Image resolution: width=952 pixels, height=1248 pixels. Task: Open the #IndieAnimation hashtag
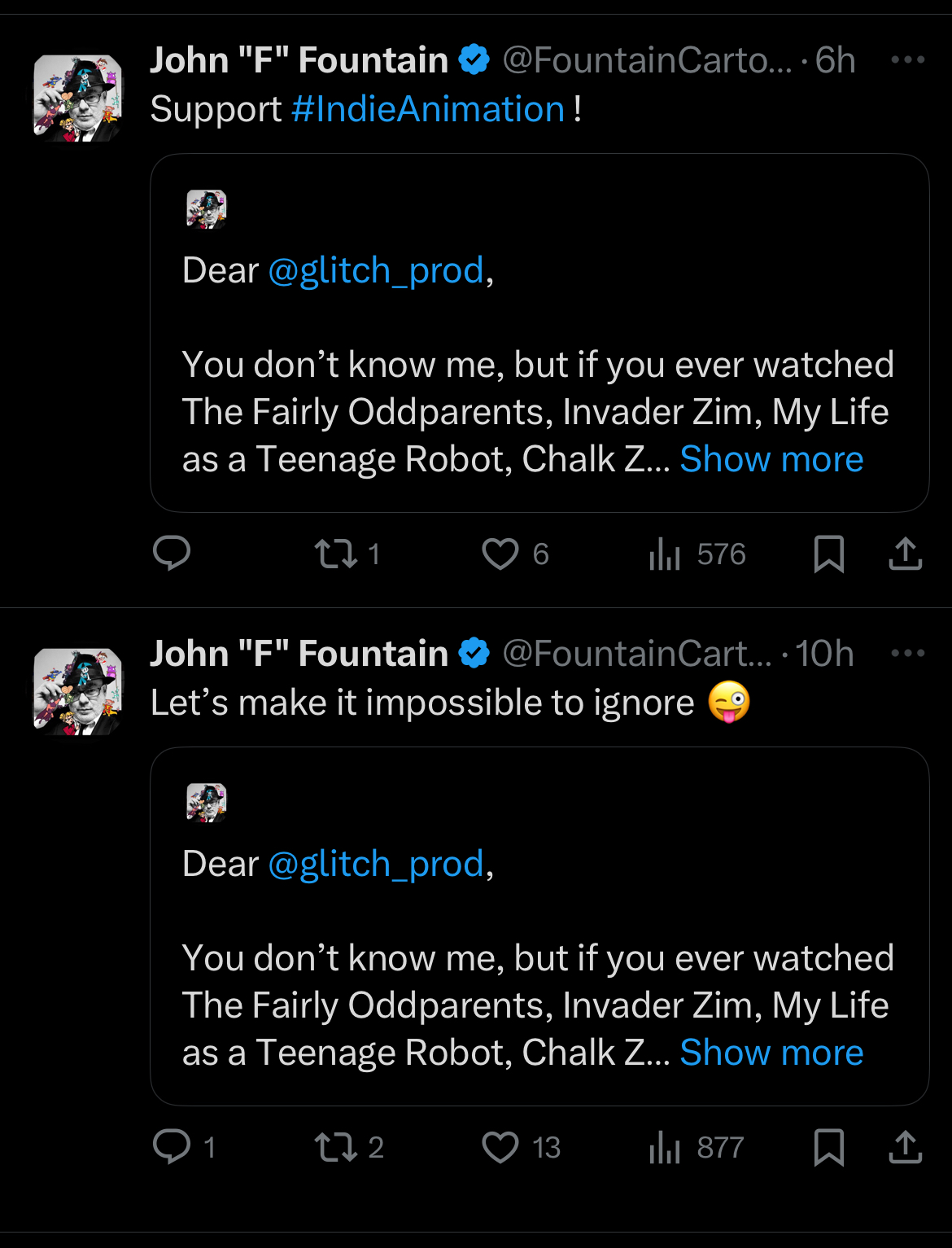(428, 109)
